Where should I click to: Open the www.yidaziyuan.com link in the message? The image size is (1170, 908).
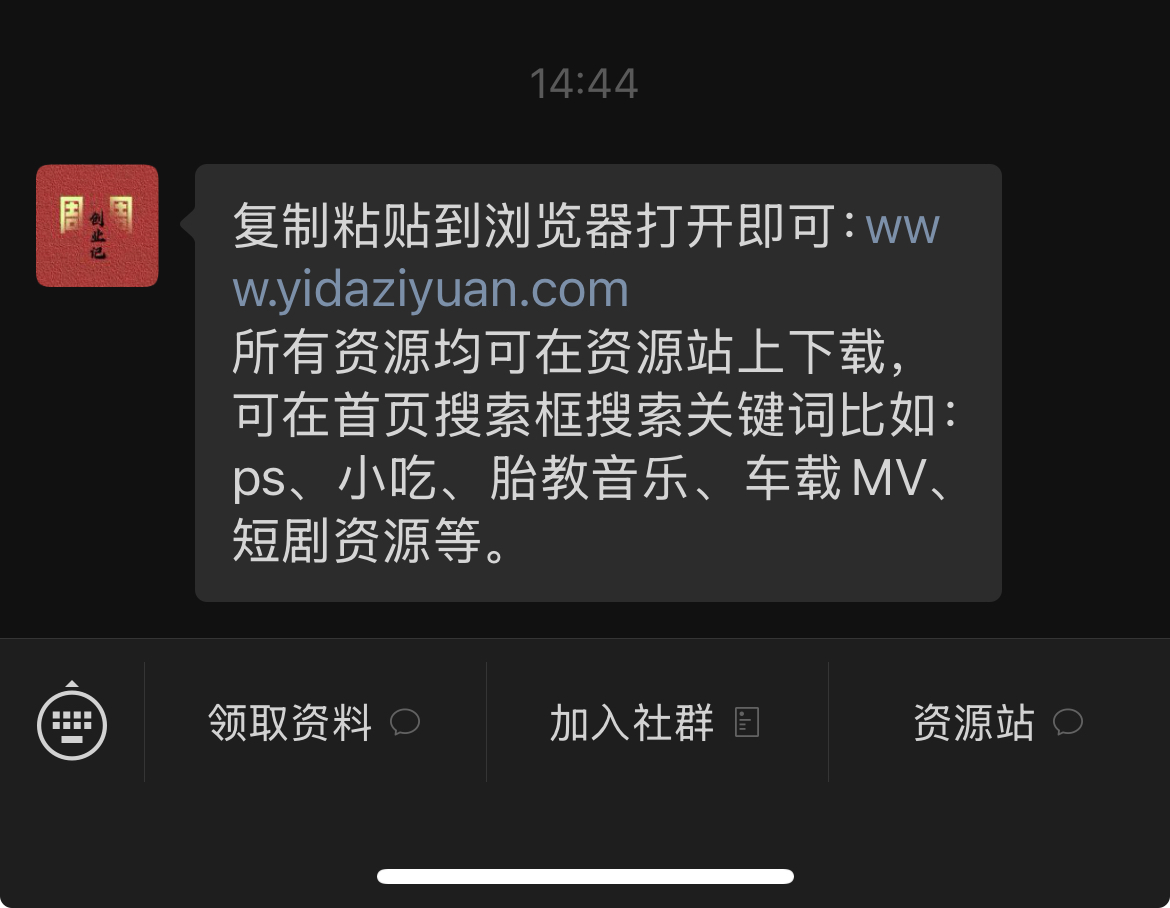click(432, 290)
